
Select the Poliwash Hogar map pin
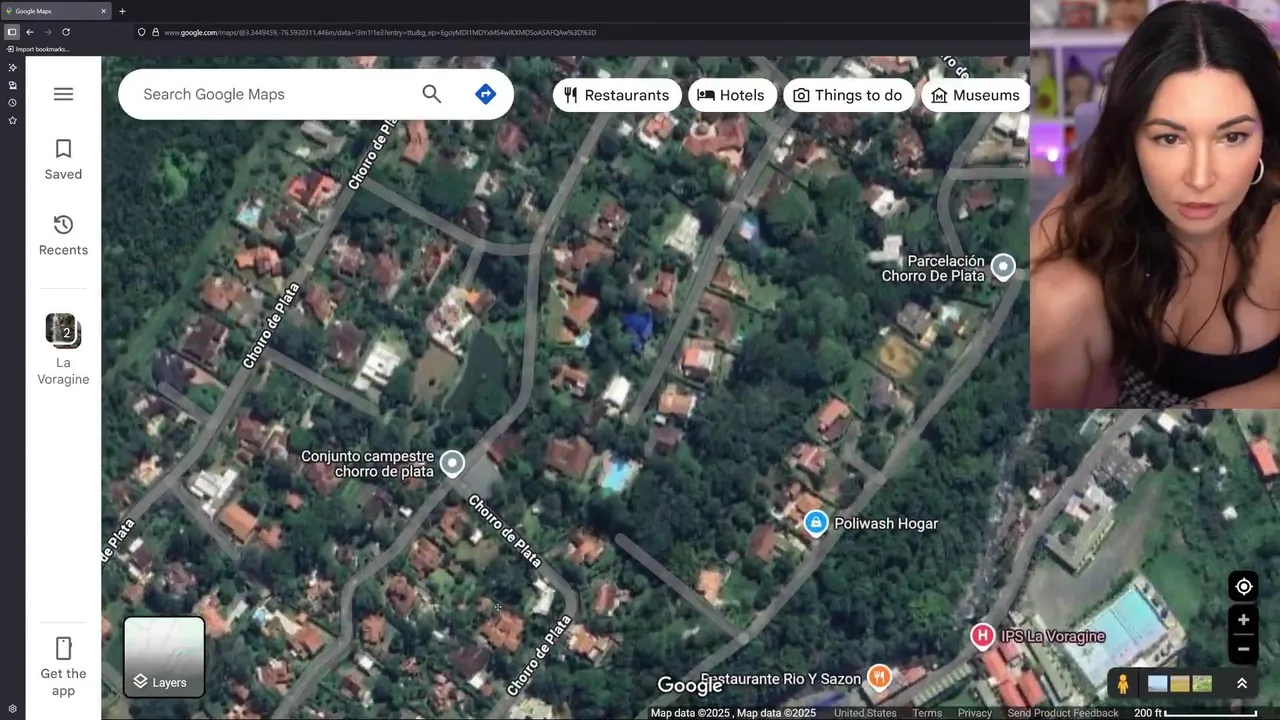[x=816, y=523]
